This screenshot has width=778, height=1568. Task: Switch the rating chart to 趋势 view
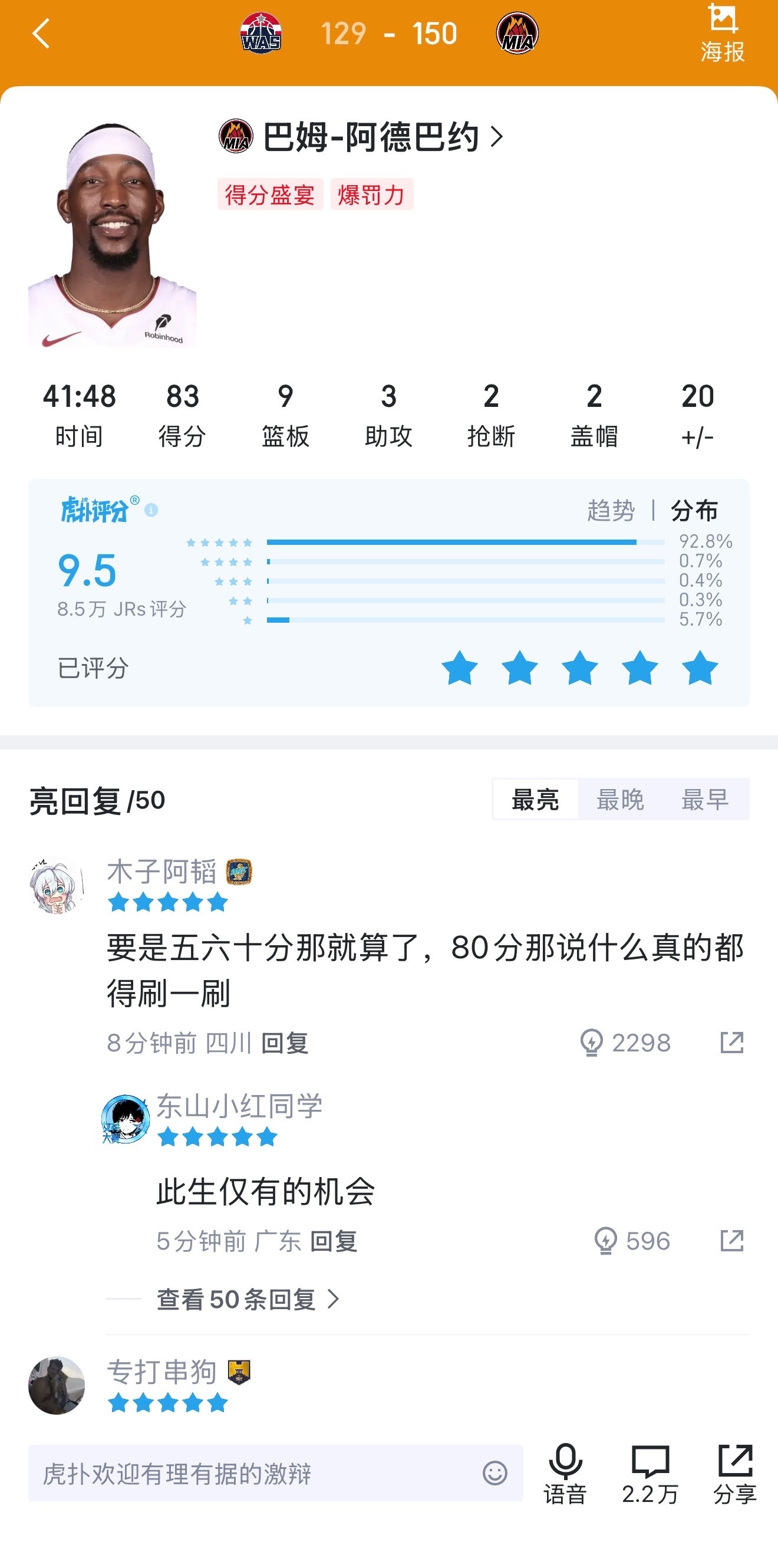(x=610, y=511)
